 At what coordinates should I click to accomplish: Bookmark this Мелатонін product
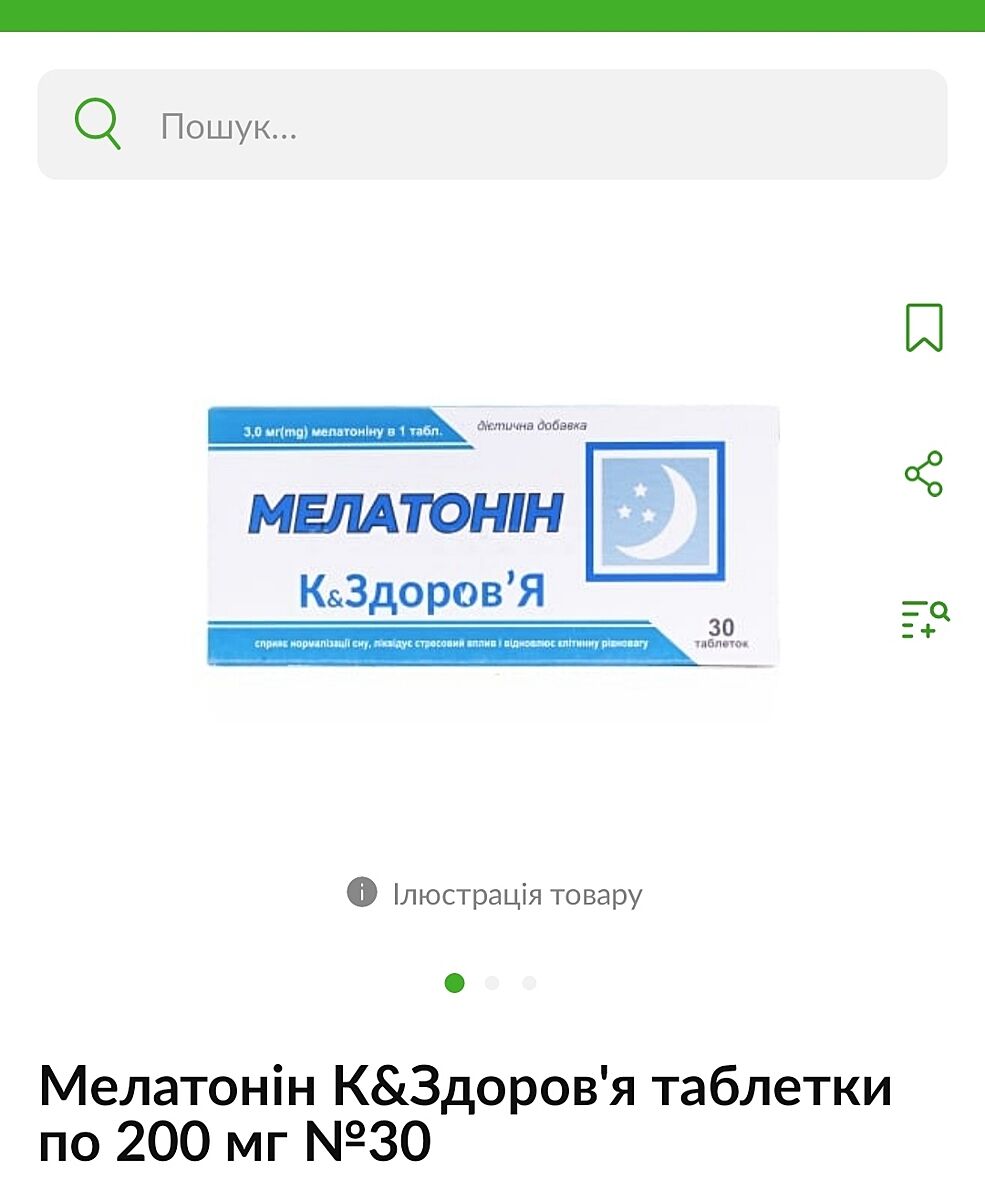(x=924, y=328)
